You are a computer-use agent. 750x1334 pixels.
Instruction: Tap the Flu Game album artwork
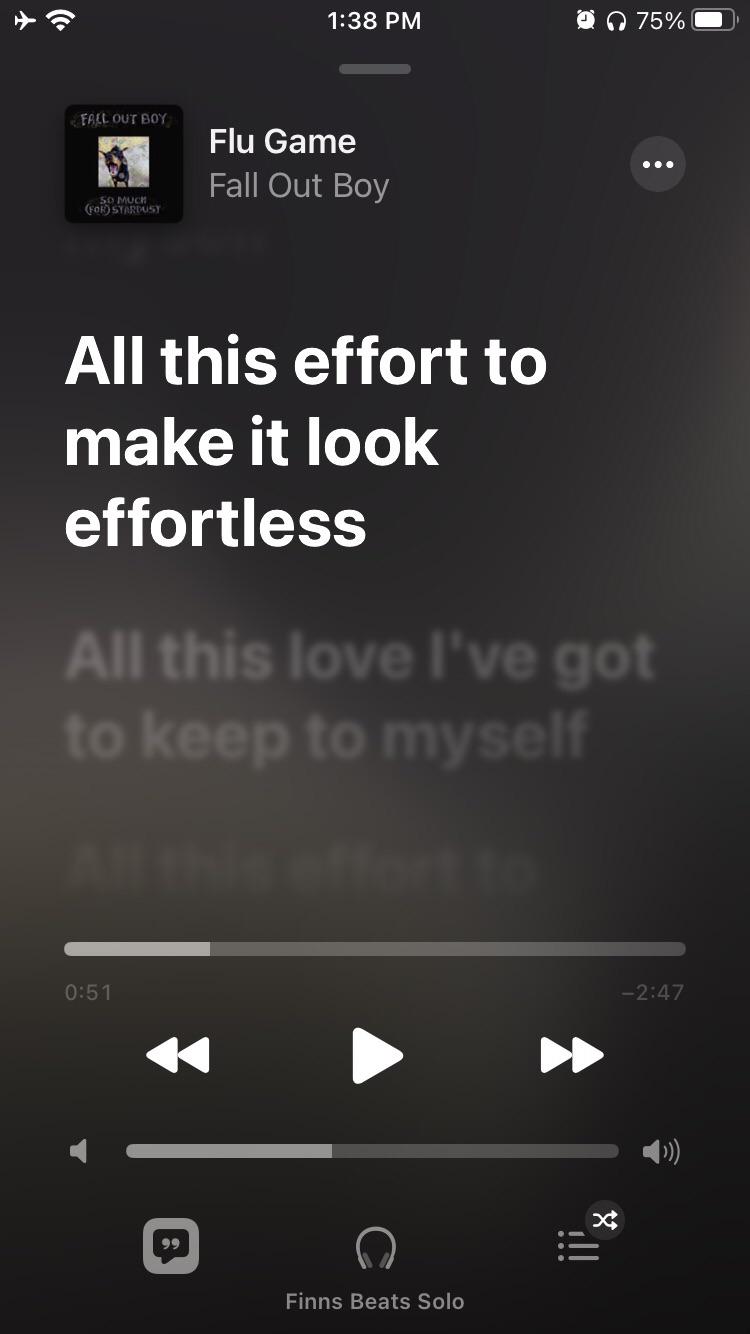(x=124, y=164)
